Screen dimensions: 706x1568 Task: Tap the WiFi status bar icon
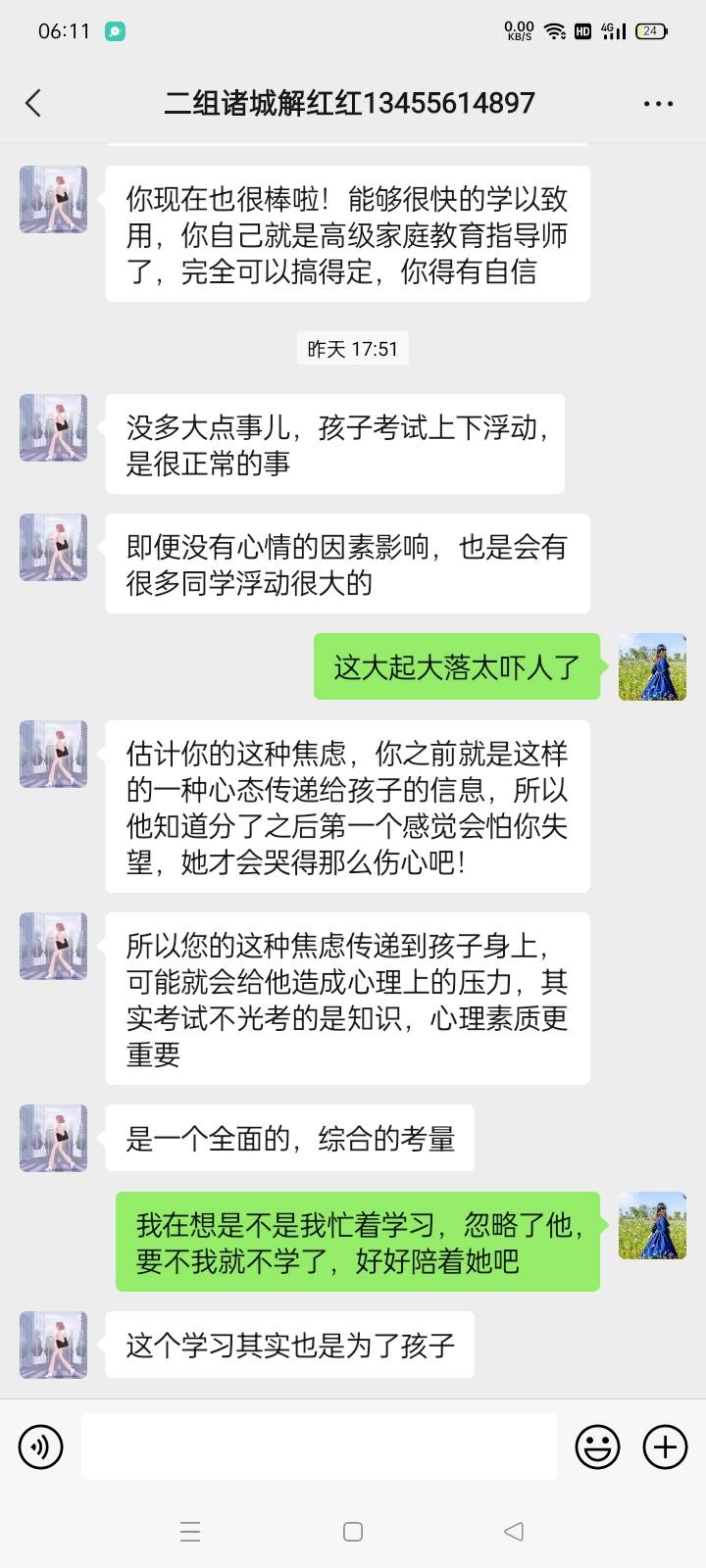pyautogui.click(x=555, y=30)
